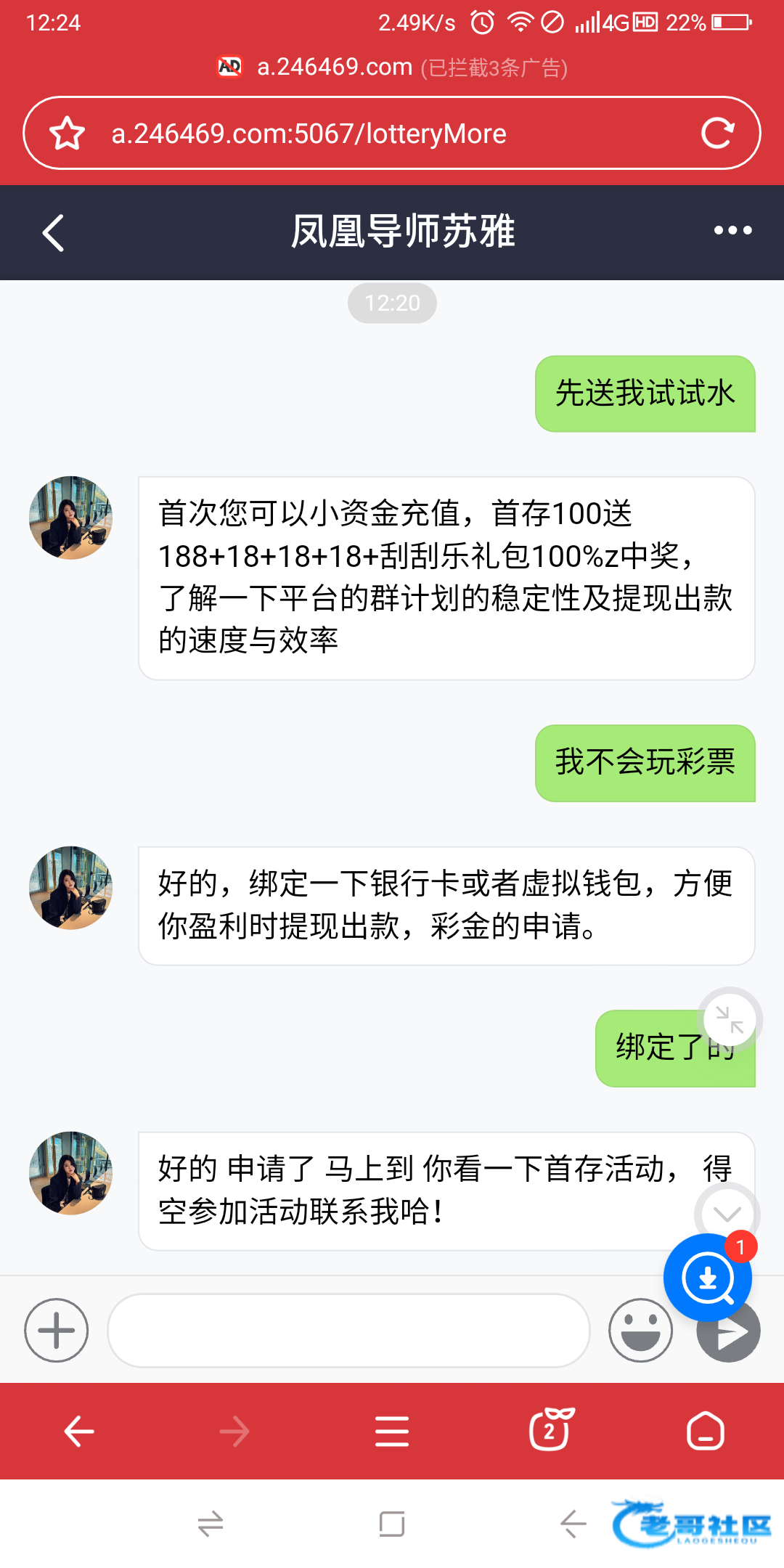Screen dimensions: 784x1568
Task: Open the emoji picker
Action: [640, 1330]
